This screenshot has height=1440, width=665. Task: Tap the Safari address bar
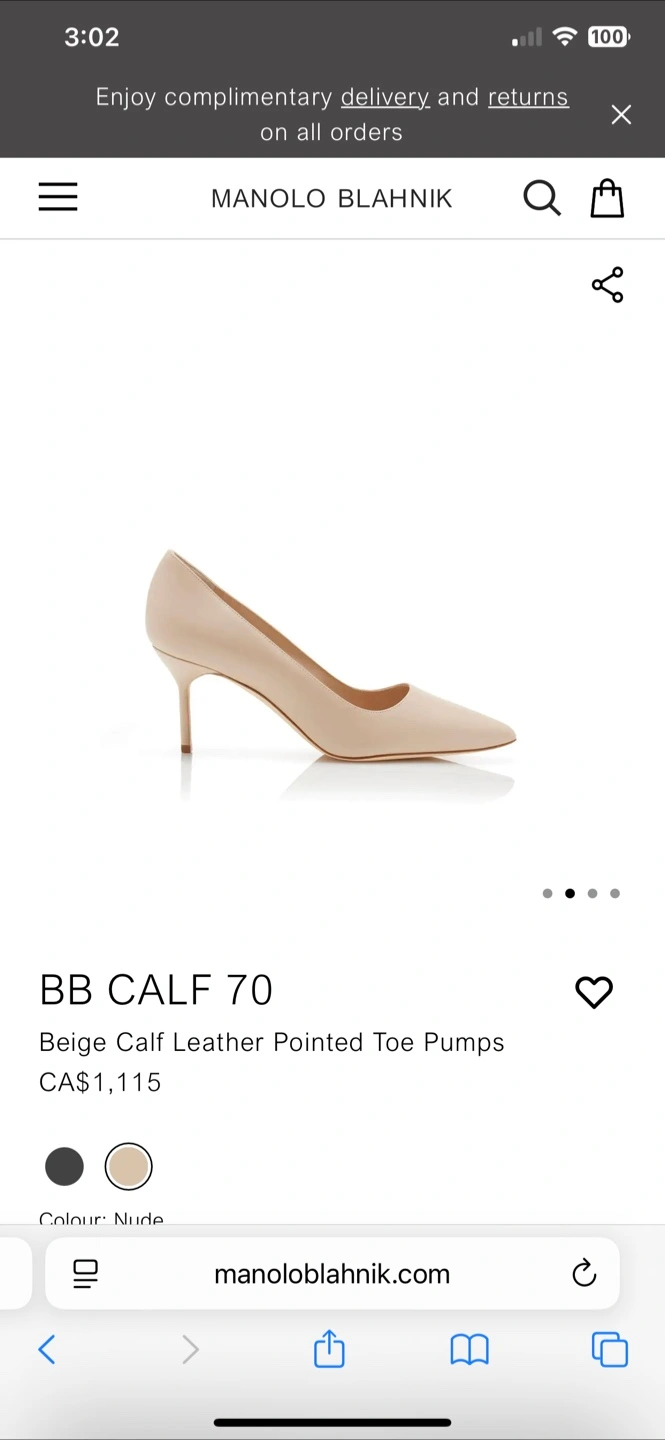point(332,1273)
